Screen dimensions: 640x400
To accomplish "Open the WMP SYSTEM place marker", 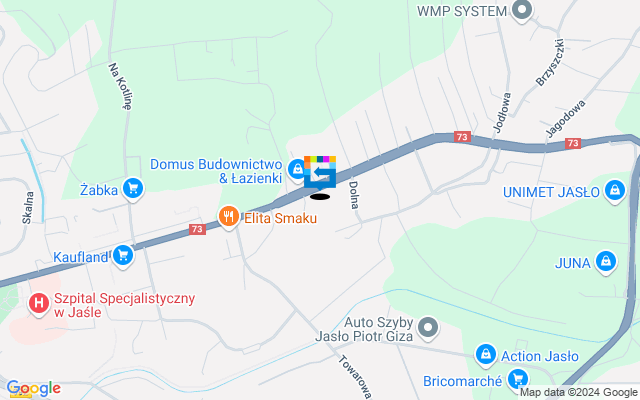I will click(520, 11).
